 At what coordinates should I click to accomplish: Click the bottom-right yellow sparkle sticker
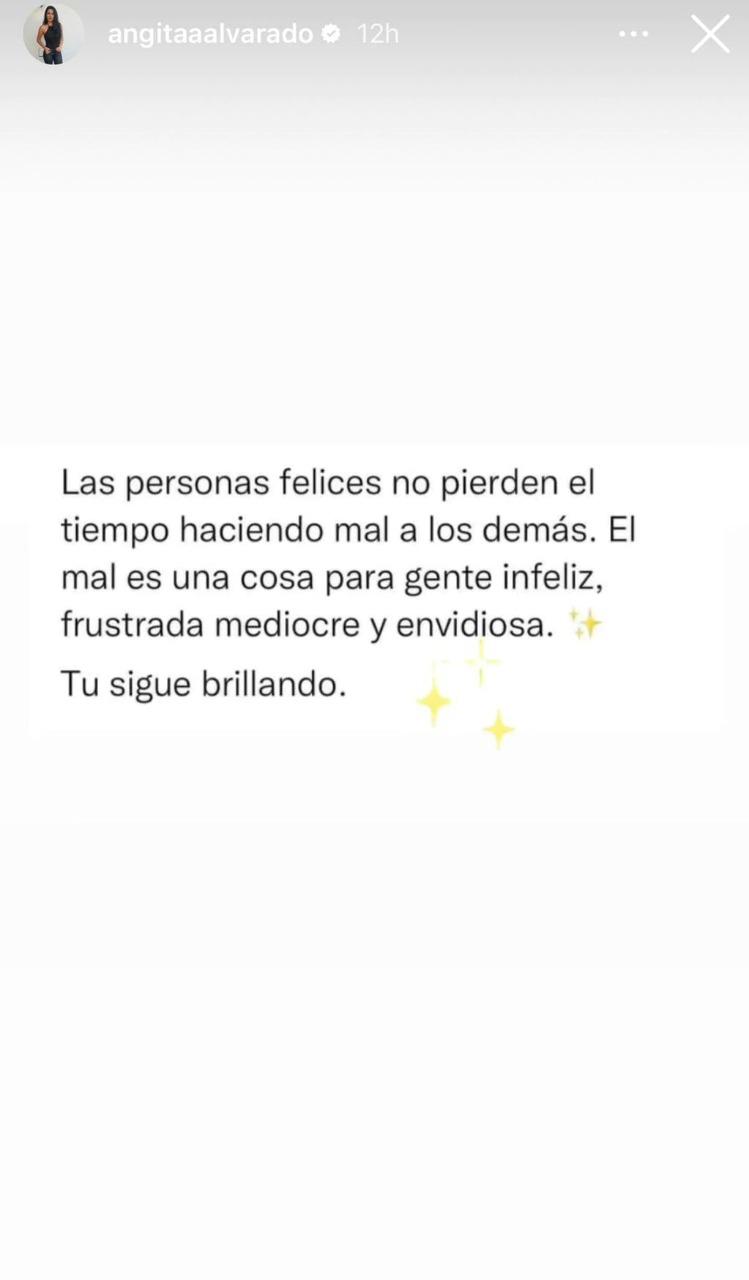coord(497,729)
